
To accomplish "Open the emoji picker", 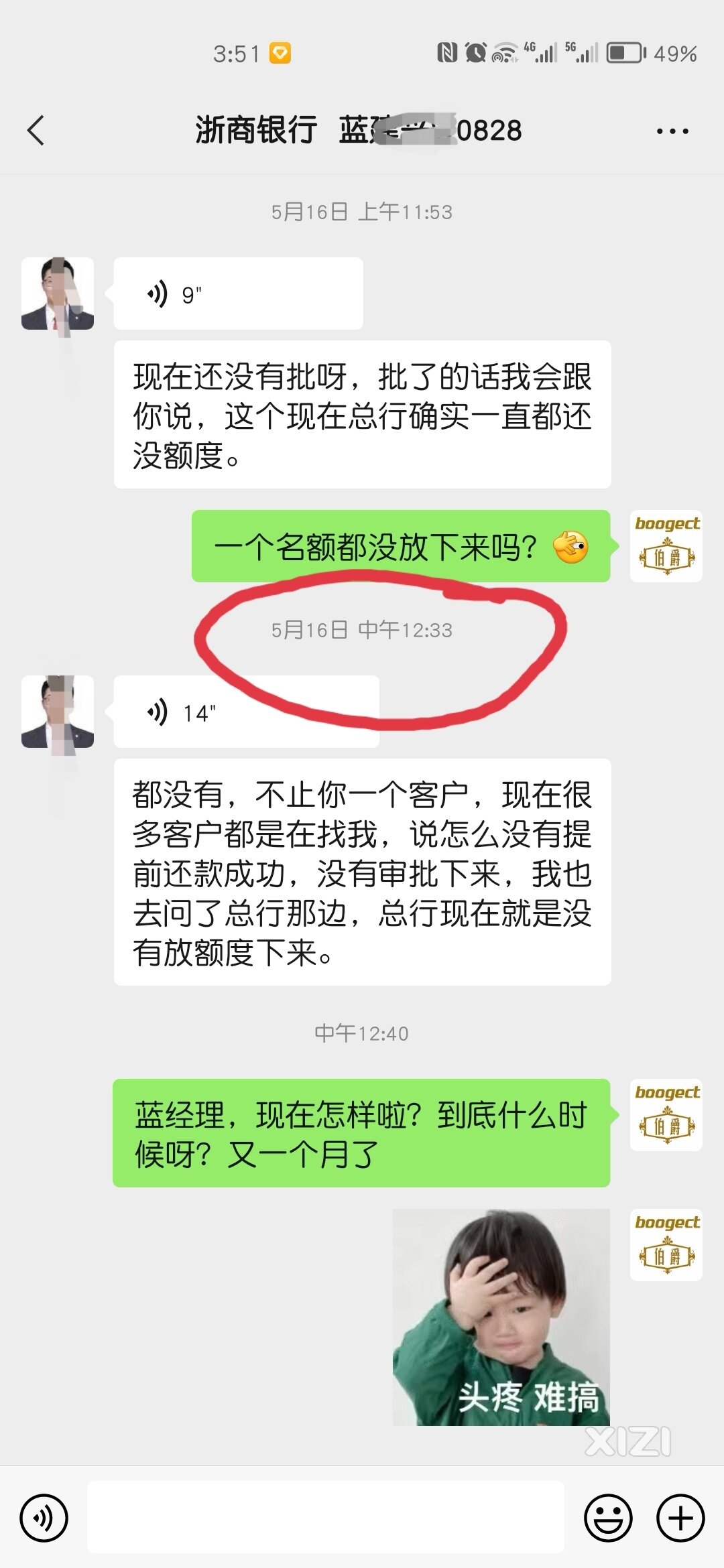I will pos(608,1518).
